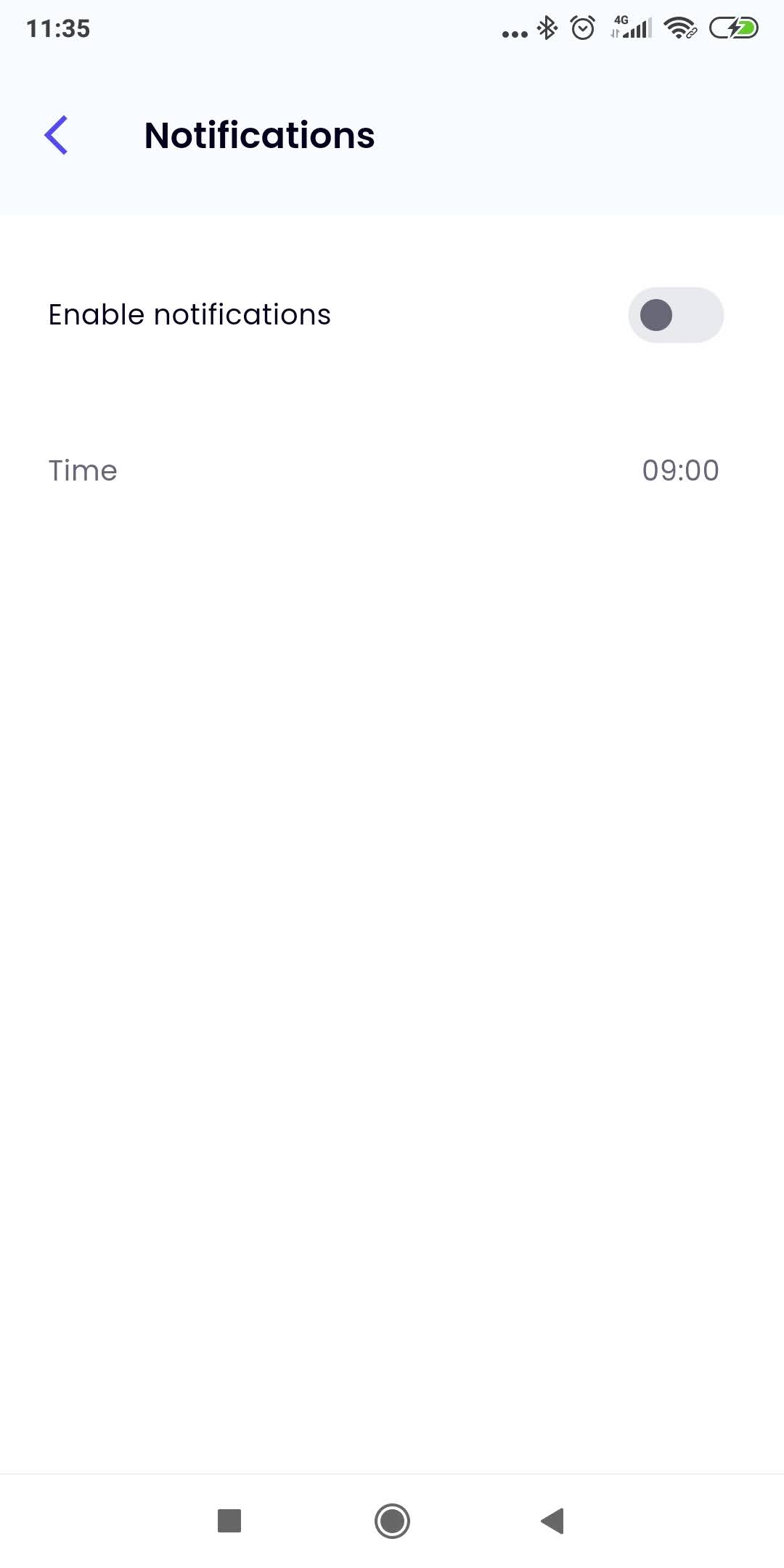
Task: Go back using the purple arrow
Action: tap(56, 135)
